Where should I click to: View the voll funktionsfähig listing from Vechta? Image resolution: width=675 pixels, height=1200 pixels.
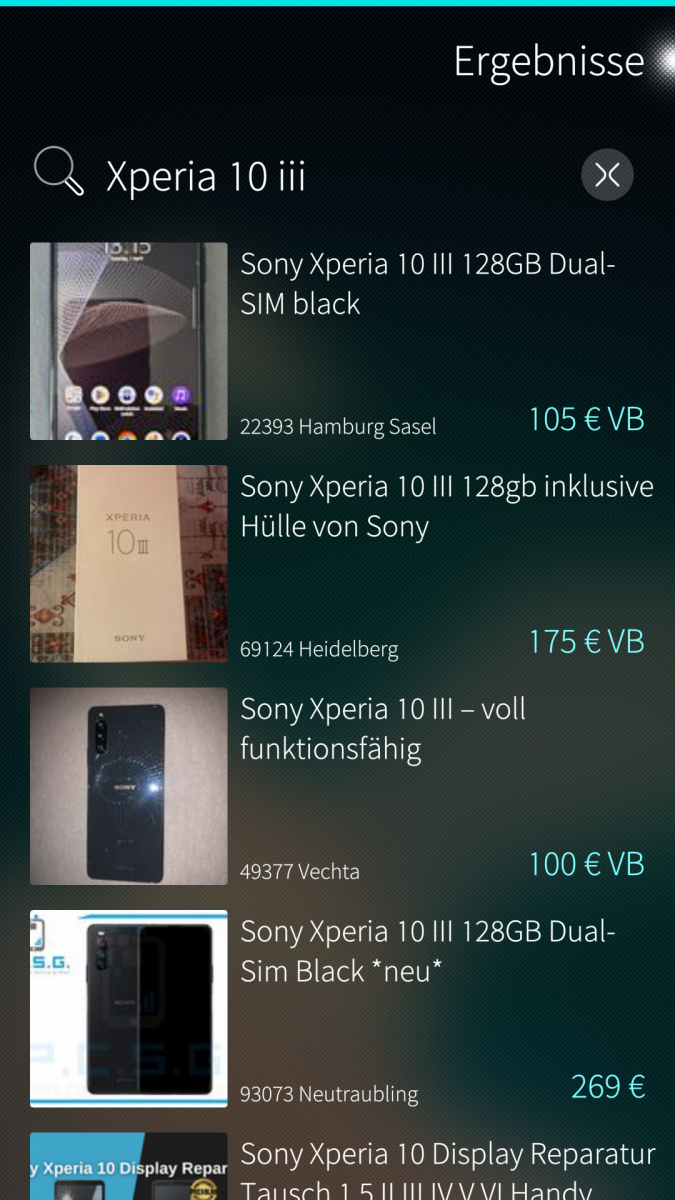click(x=340, y=785)
